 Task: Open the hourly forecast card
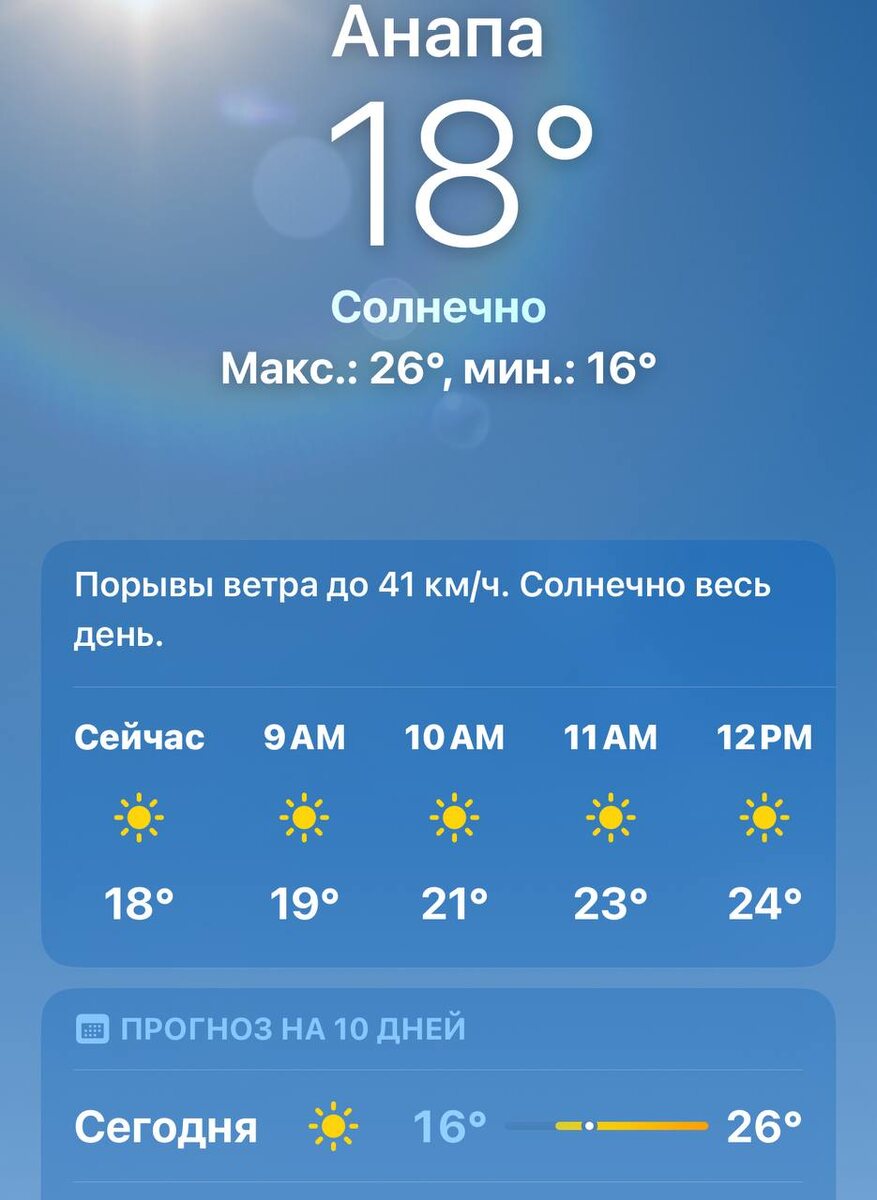438,760
